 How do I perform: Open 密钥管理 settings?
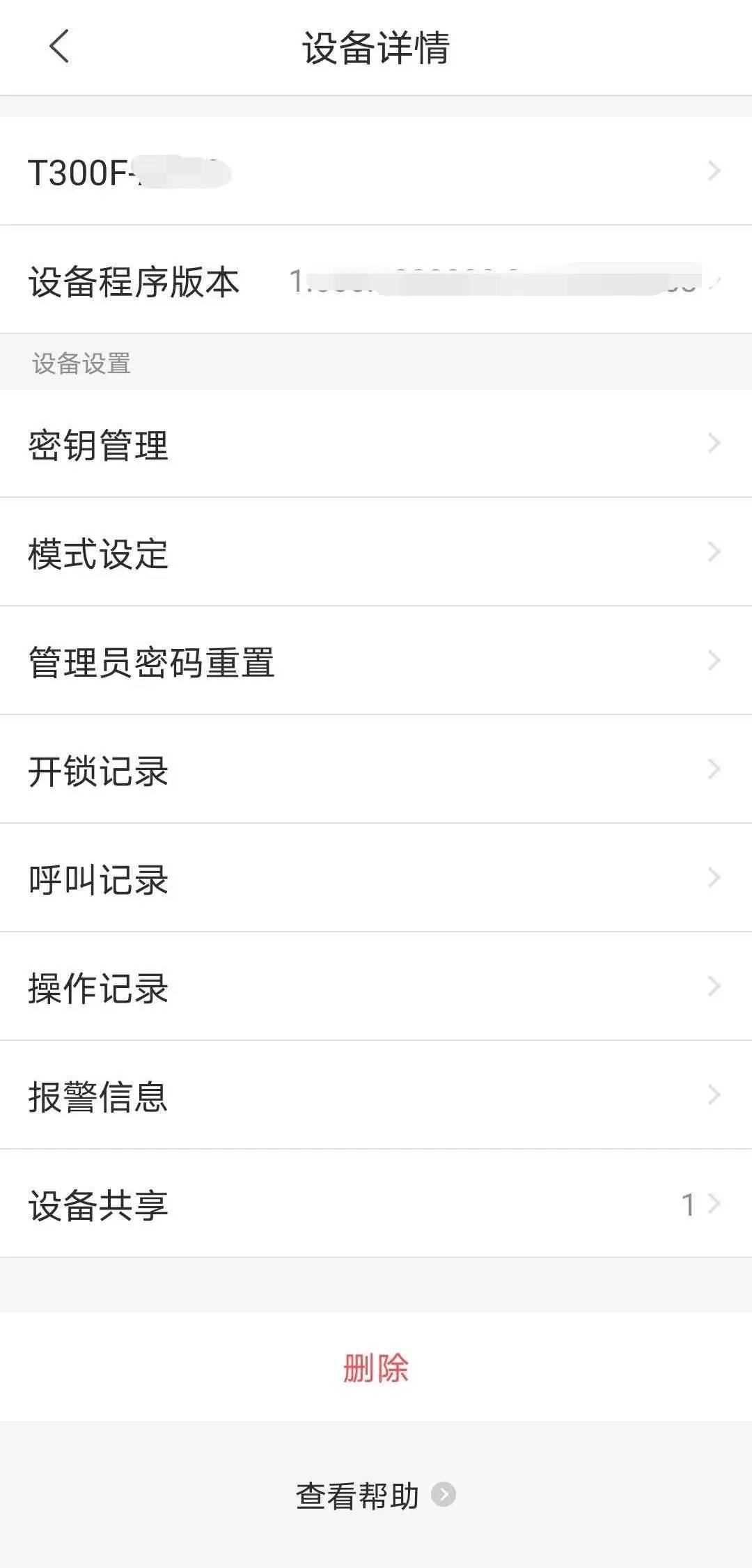pyautogui.click(x=376, y=444)
